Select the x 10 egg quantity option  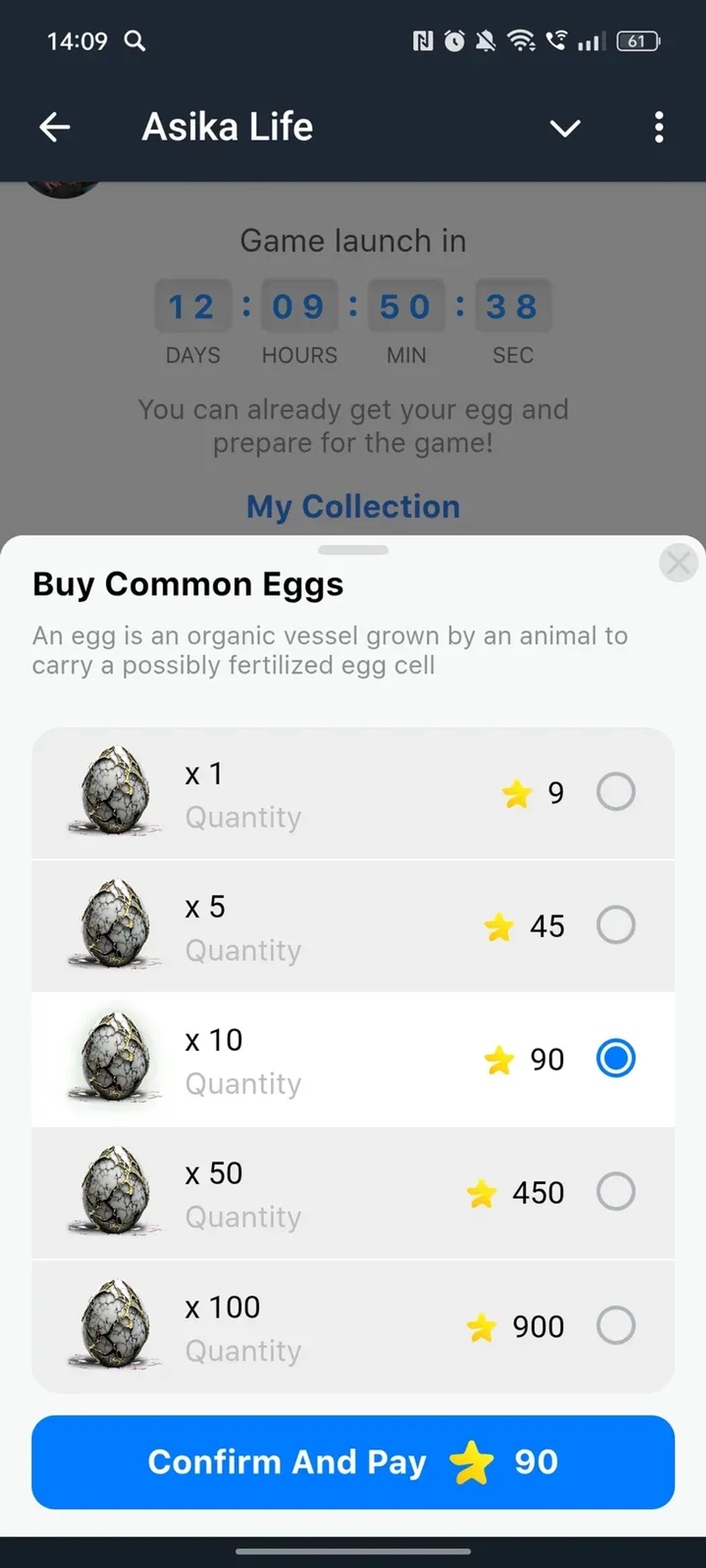click(x=615, y=1058)
